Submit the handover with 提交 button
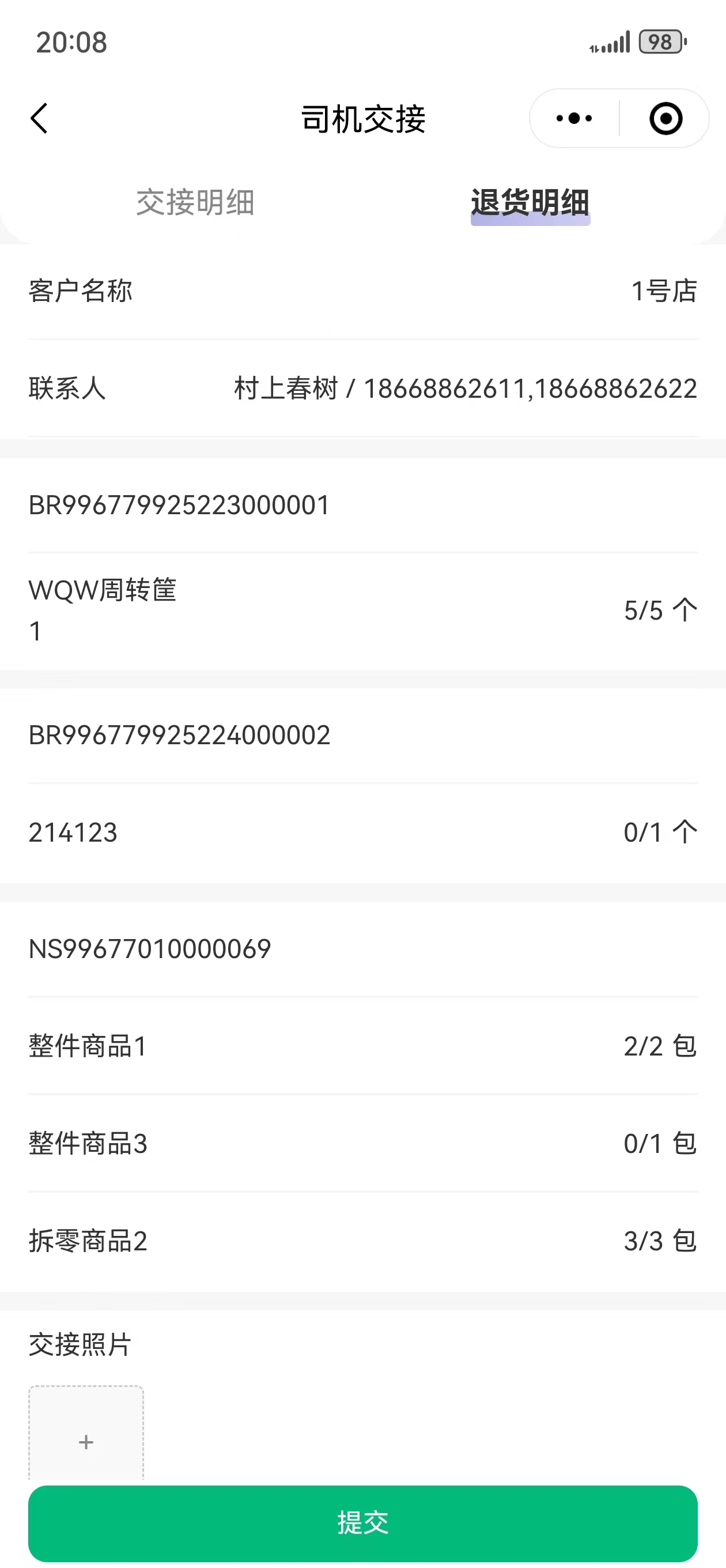Image resolution: width=726 pixels, height=1568 pixels. pyautogui.click(x=362, y=1522)
